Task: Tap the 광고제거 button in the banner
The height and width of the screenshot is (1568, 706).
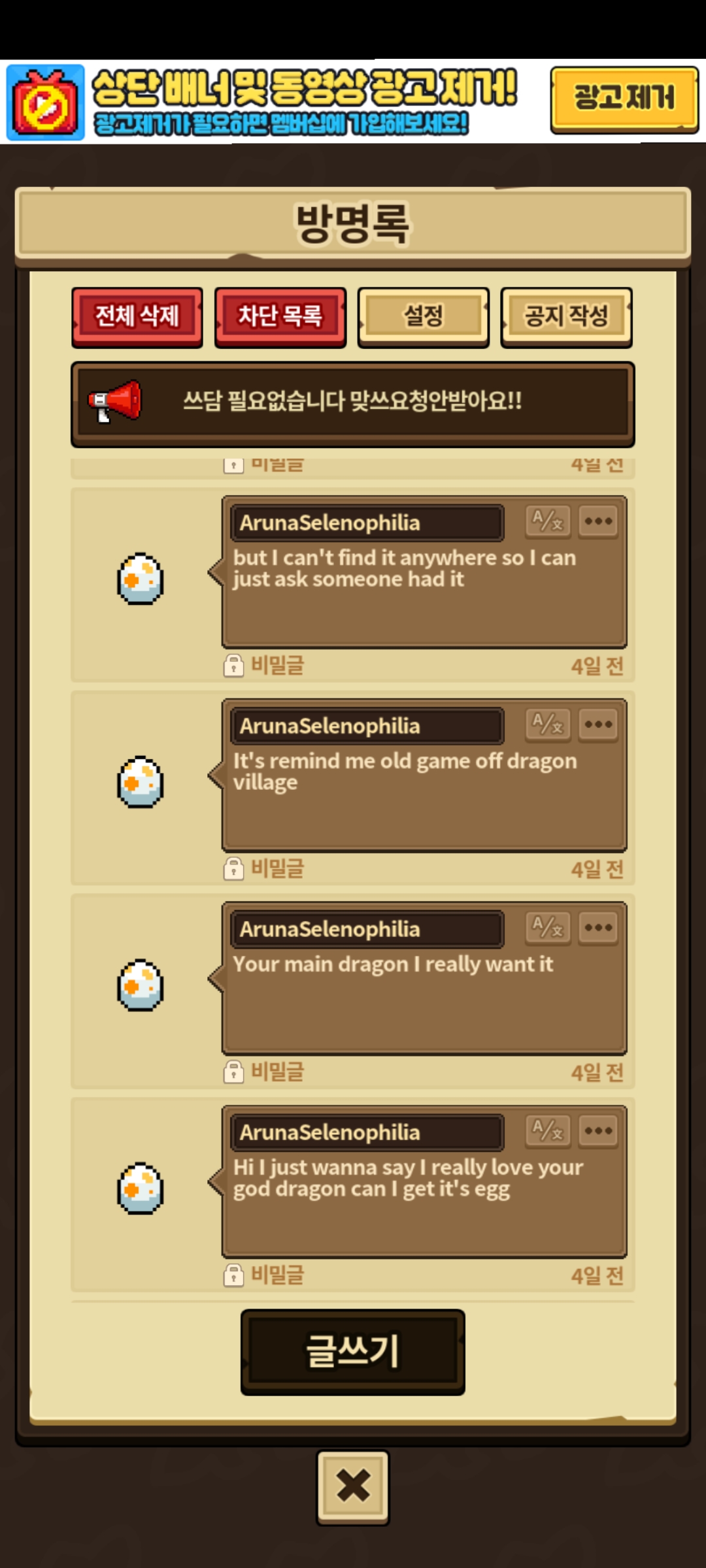Action: coord(624,99)
